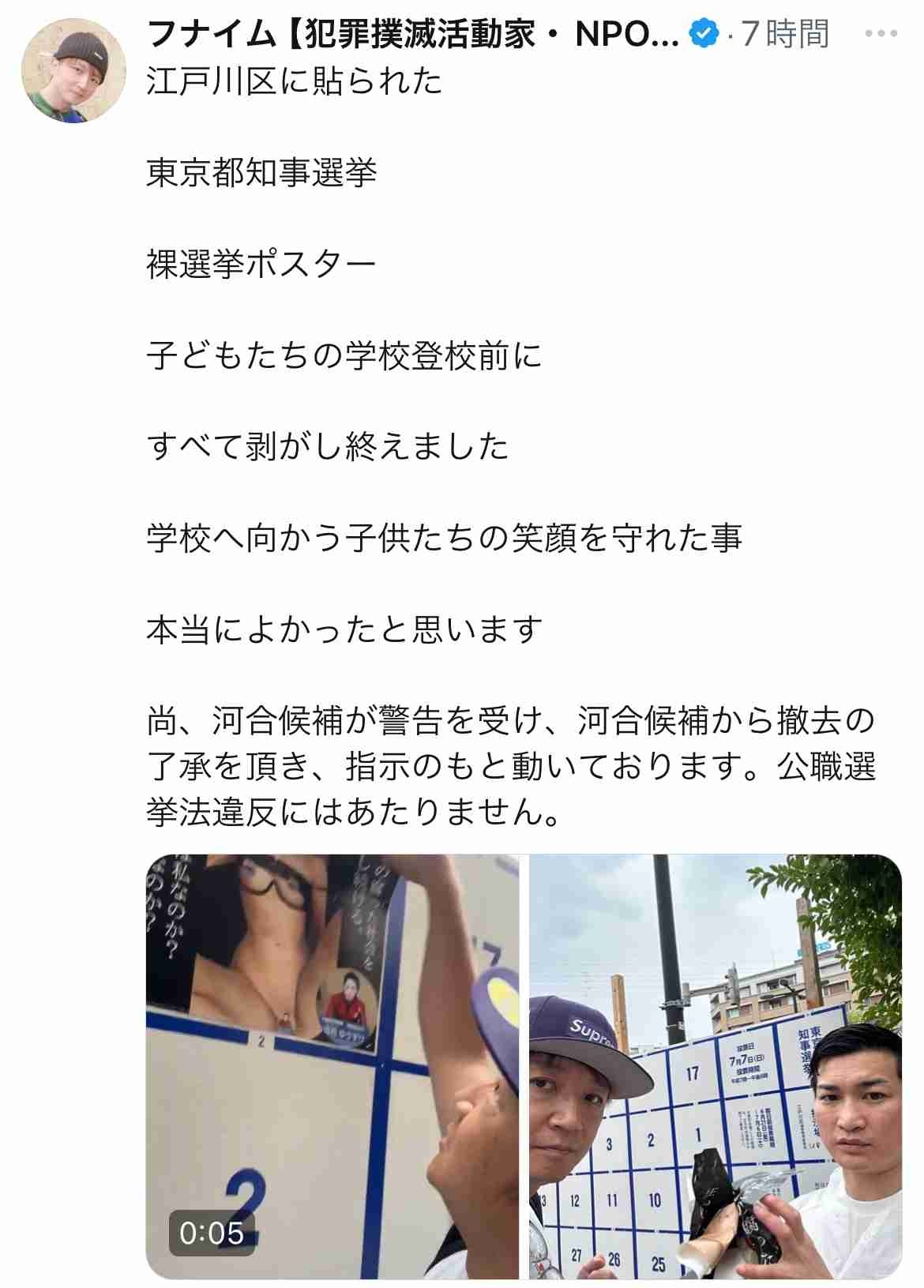Open the selfie photo by the election board
Viewport: 924px width, 1288px height.
[x=716, y=1066]
